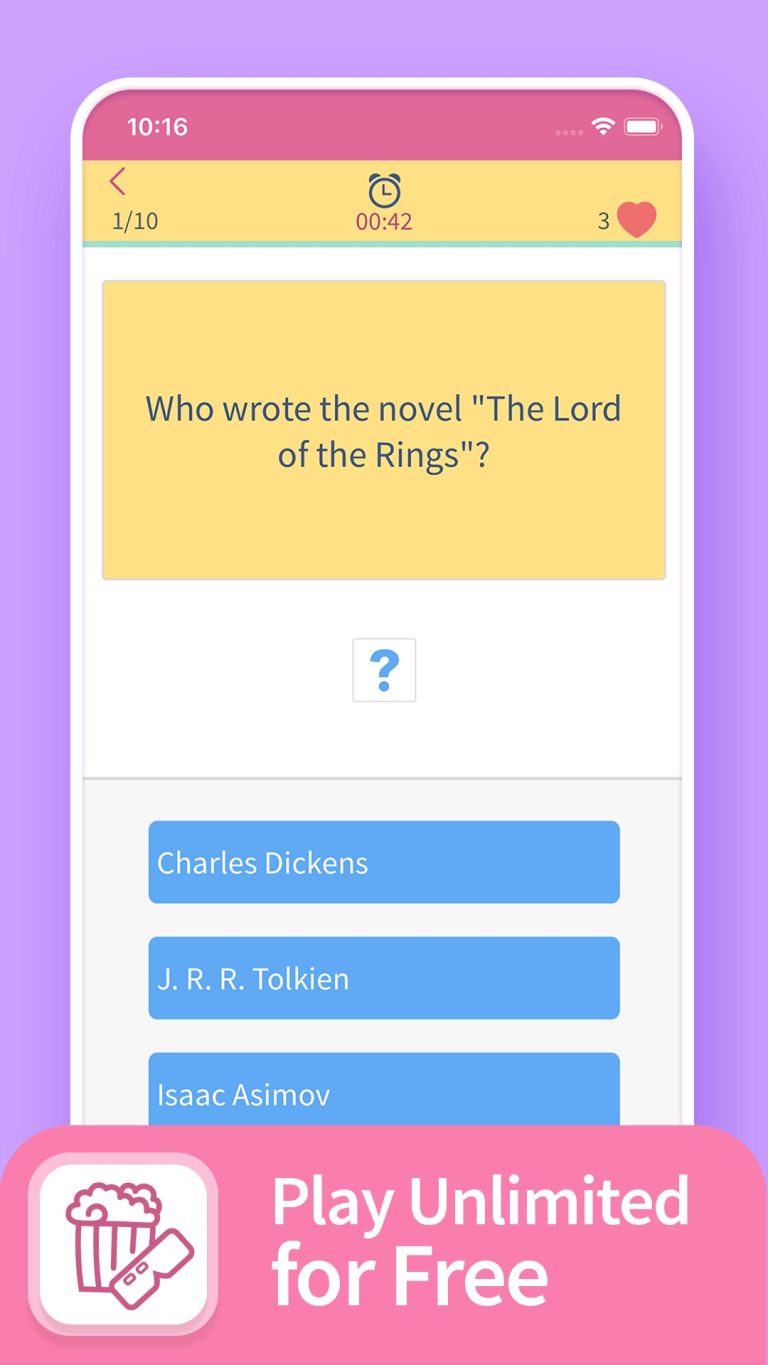Image resolution: width=768 pixels, height=1365 pixels.
Task: Select the answer Charles Dickens
Action: pos(384,862)
